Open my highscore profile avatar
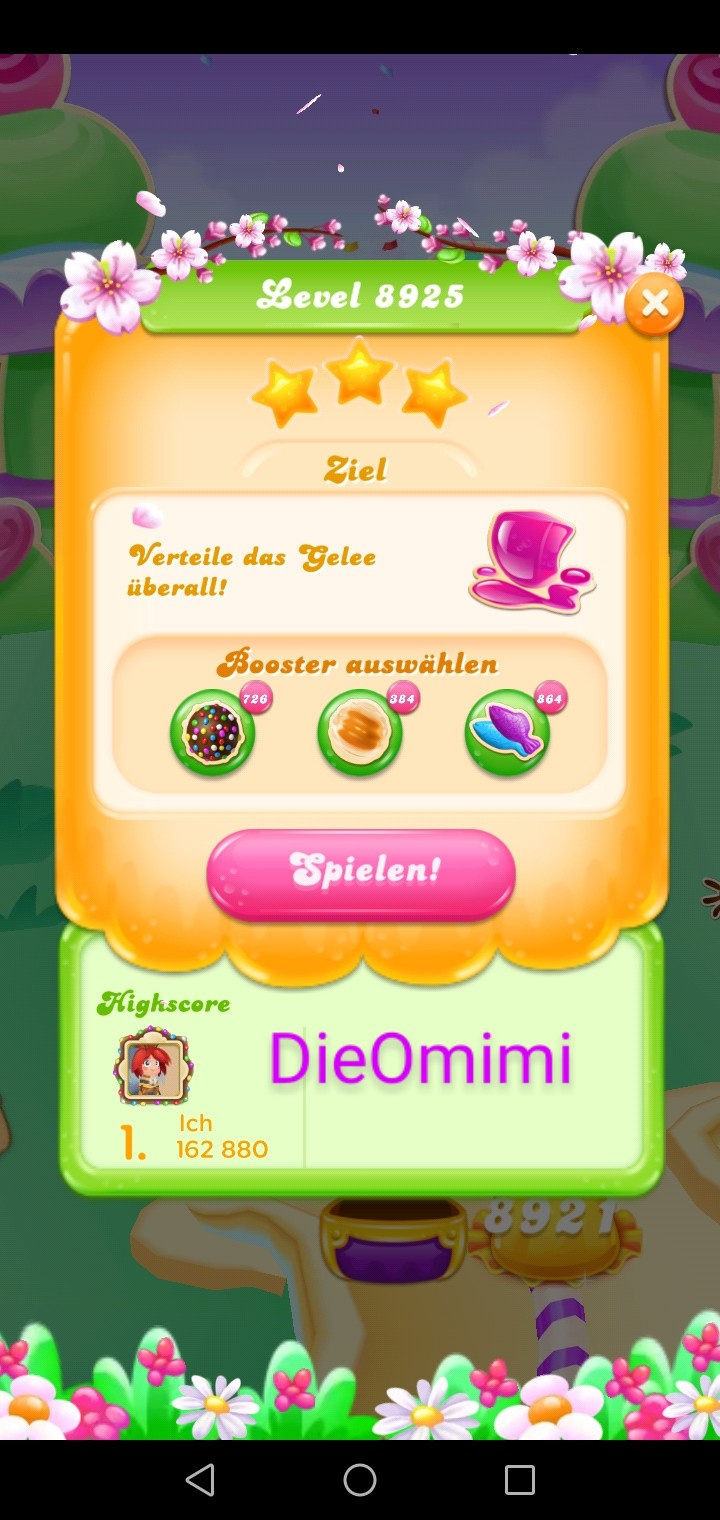720x1520 pixels. 153,1066
